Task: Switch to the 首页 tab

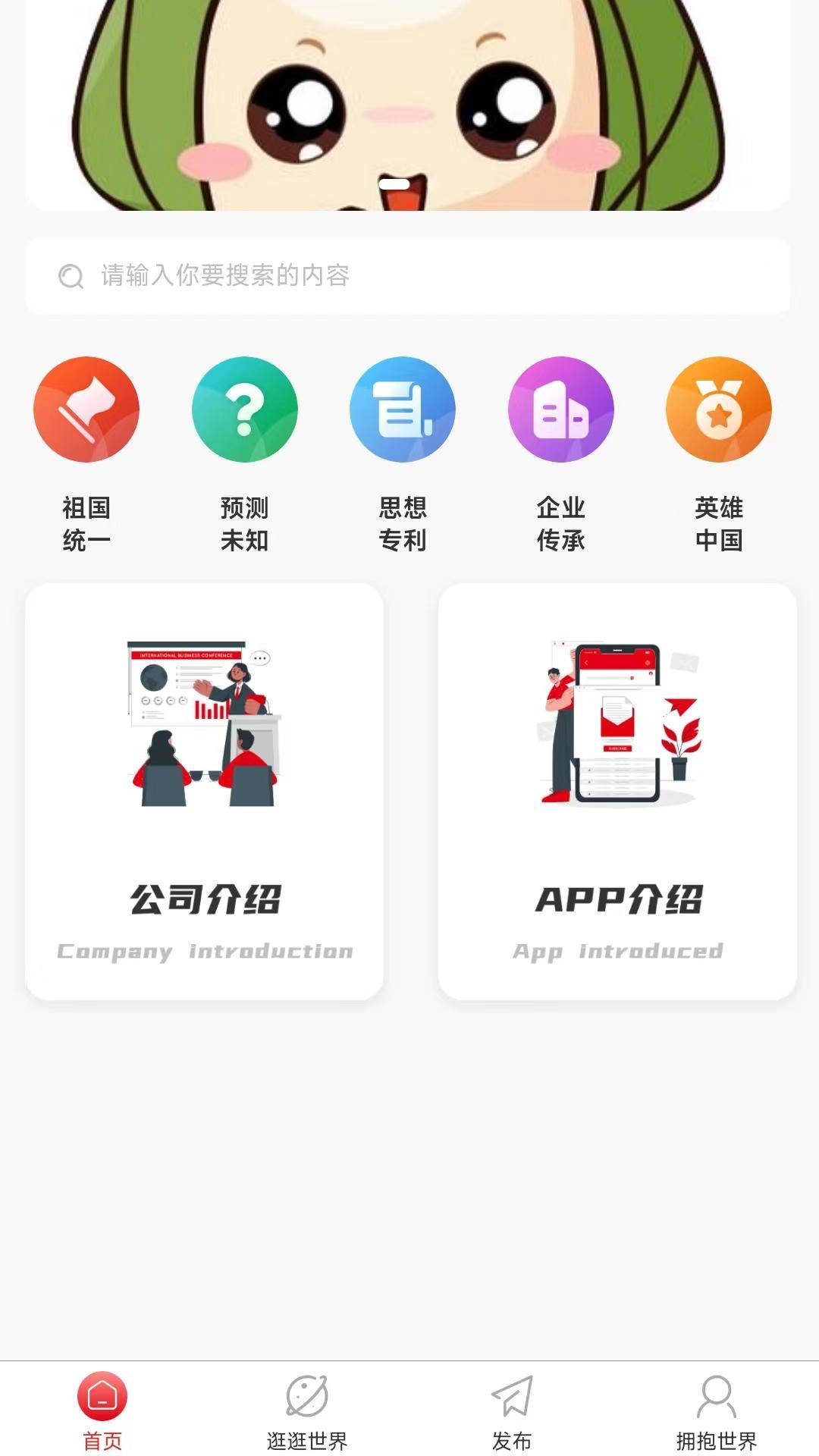Action: pyautogui.click(x=102, y=1409)
